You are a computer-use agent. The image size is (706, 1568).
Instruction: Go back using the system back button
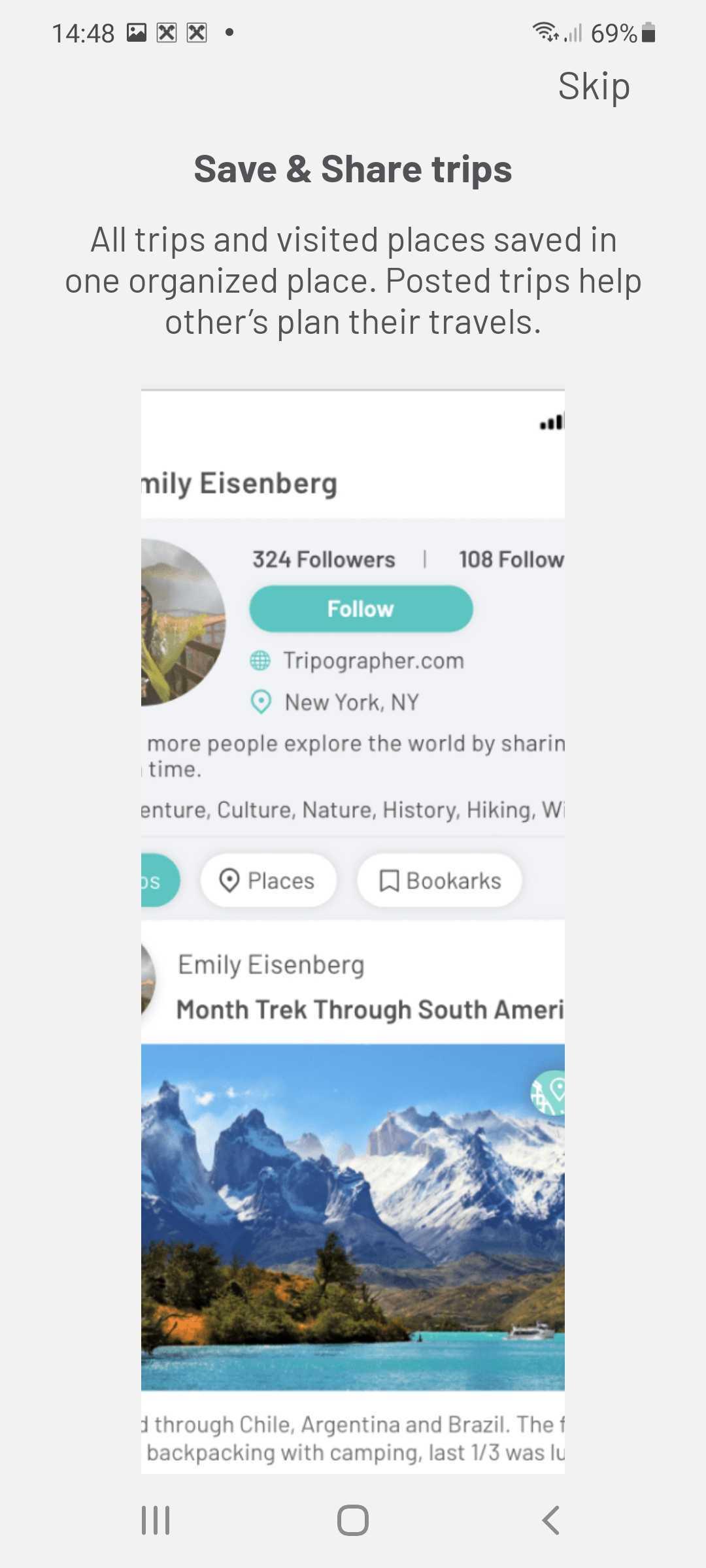click(x=550, y=1520)
